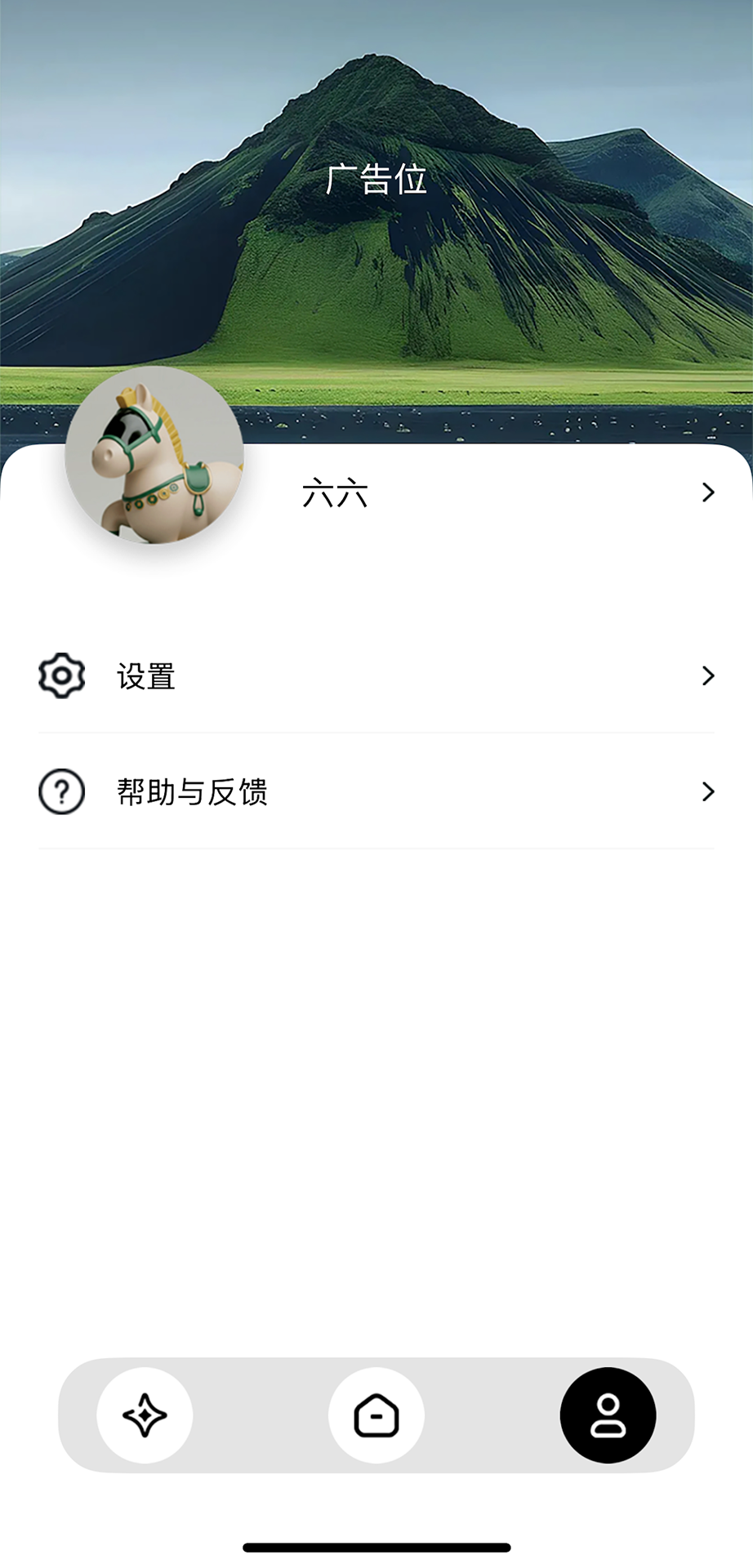Tap the username 六六 to edit profile
The image size is (753, 1568).
(336, 493)
